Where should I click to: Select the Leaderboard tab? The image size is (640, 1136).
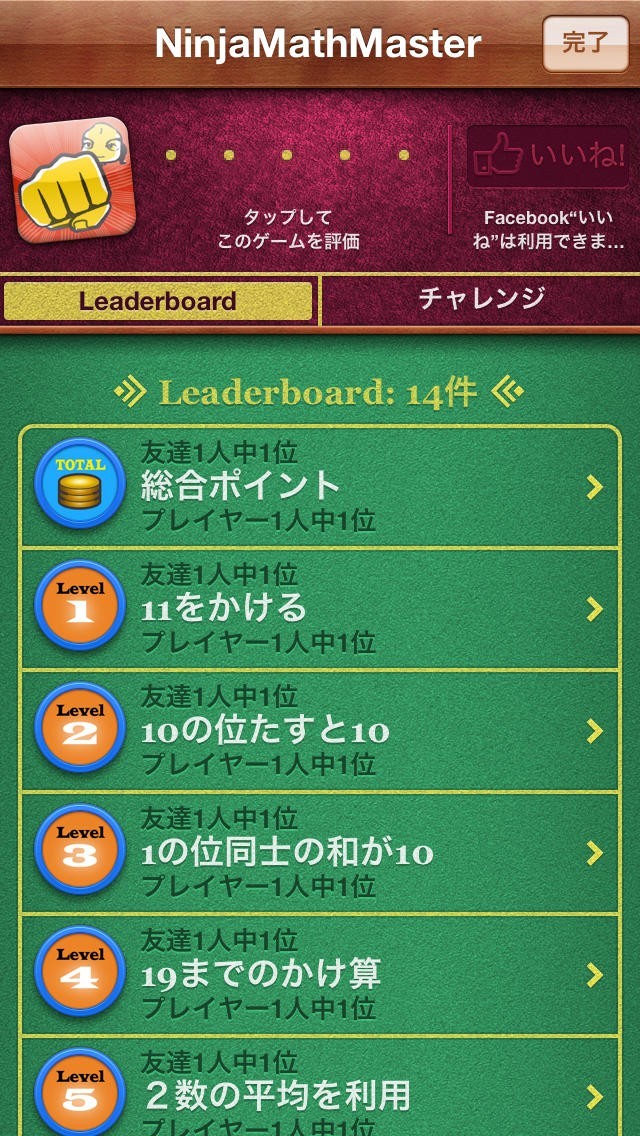158,301
